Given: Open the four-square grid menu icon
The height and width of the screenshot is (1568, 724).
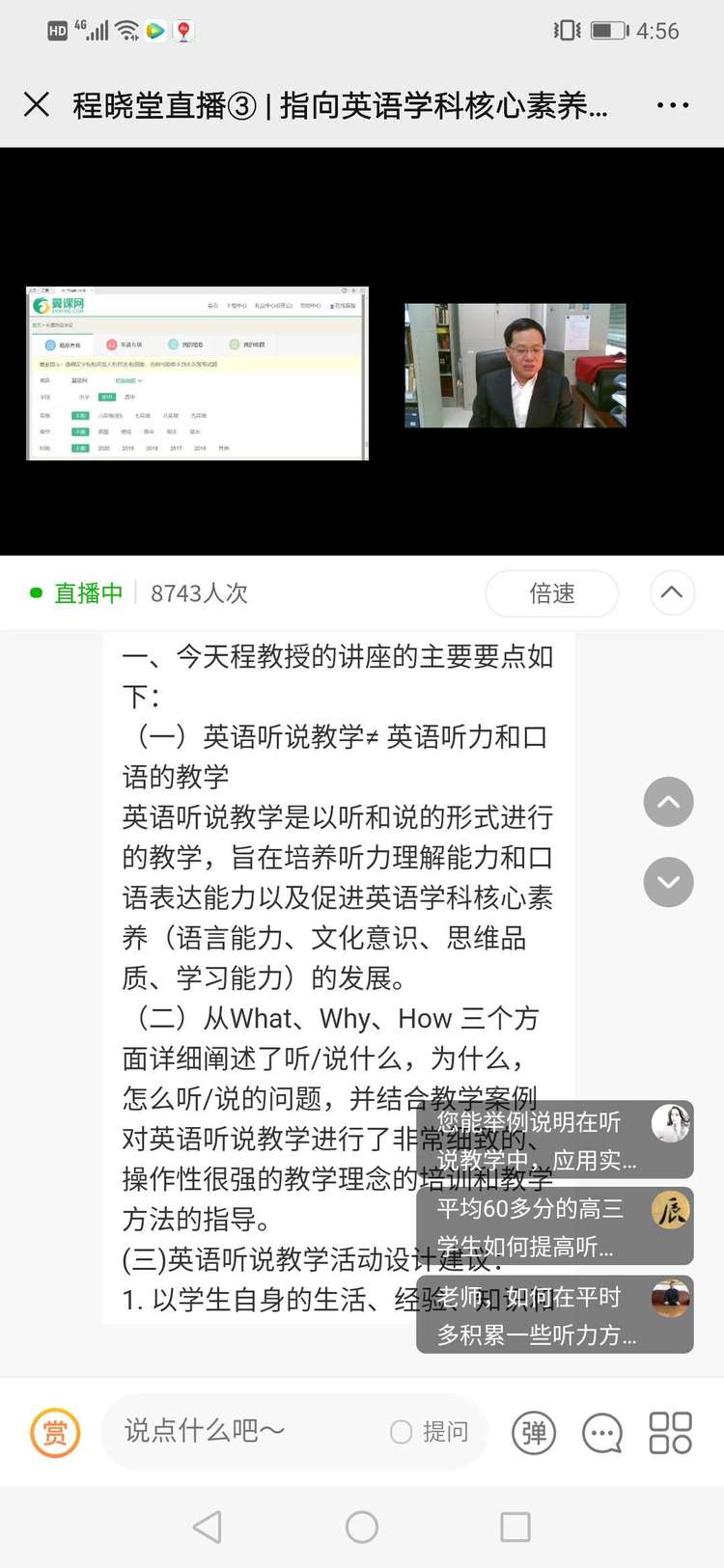Looking at the screenshot, I should point(670,1433).
